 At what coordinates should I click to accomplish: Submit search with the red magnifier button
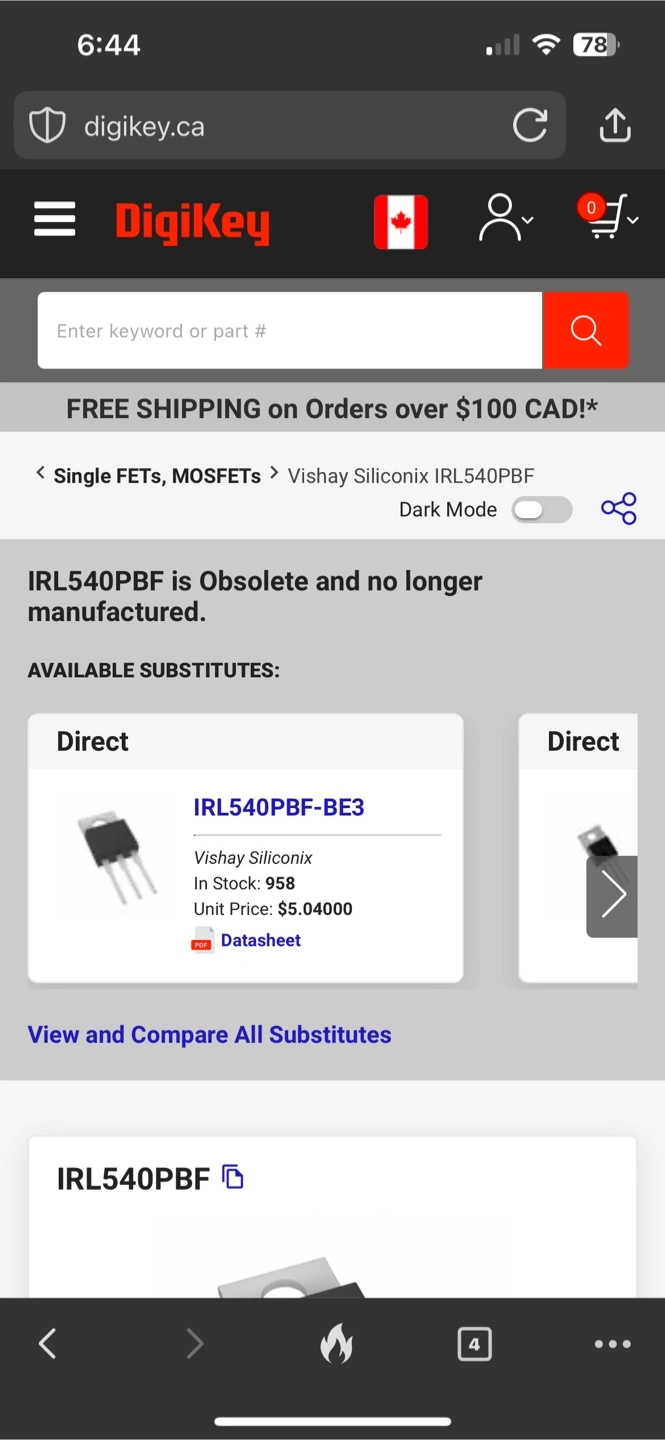click(585, 331)
